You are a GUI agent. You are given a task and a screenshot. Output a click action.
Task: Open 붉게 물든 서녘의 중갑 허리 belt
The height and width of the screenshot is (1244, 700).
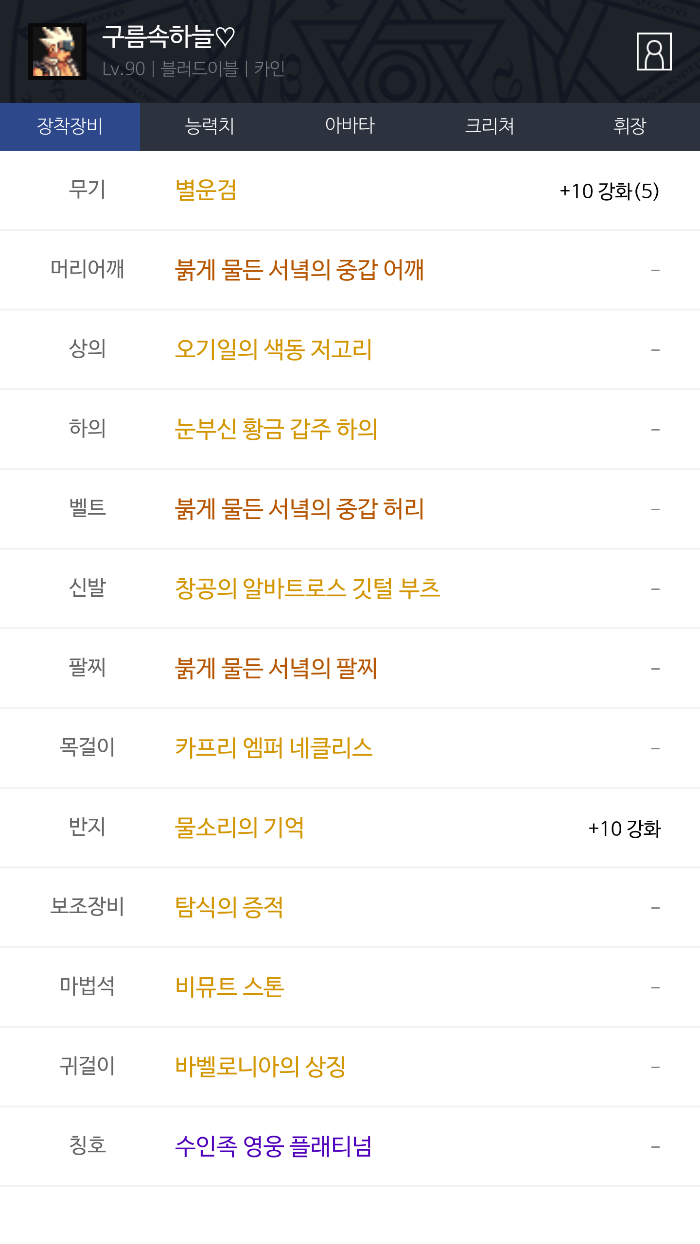point(300,509)
